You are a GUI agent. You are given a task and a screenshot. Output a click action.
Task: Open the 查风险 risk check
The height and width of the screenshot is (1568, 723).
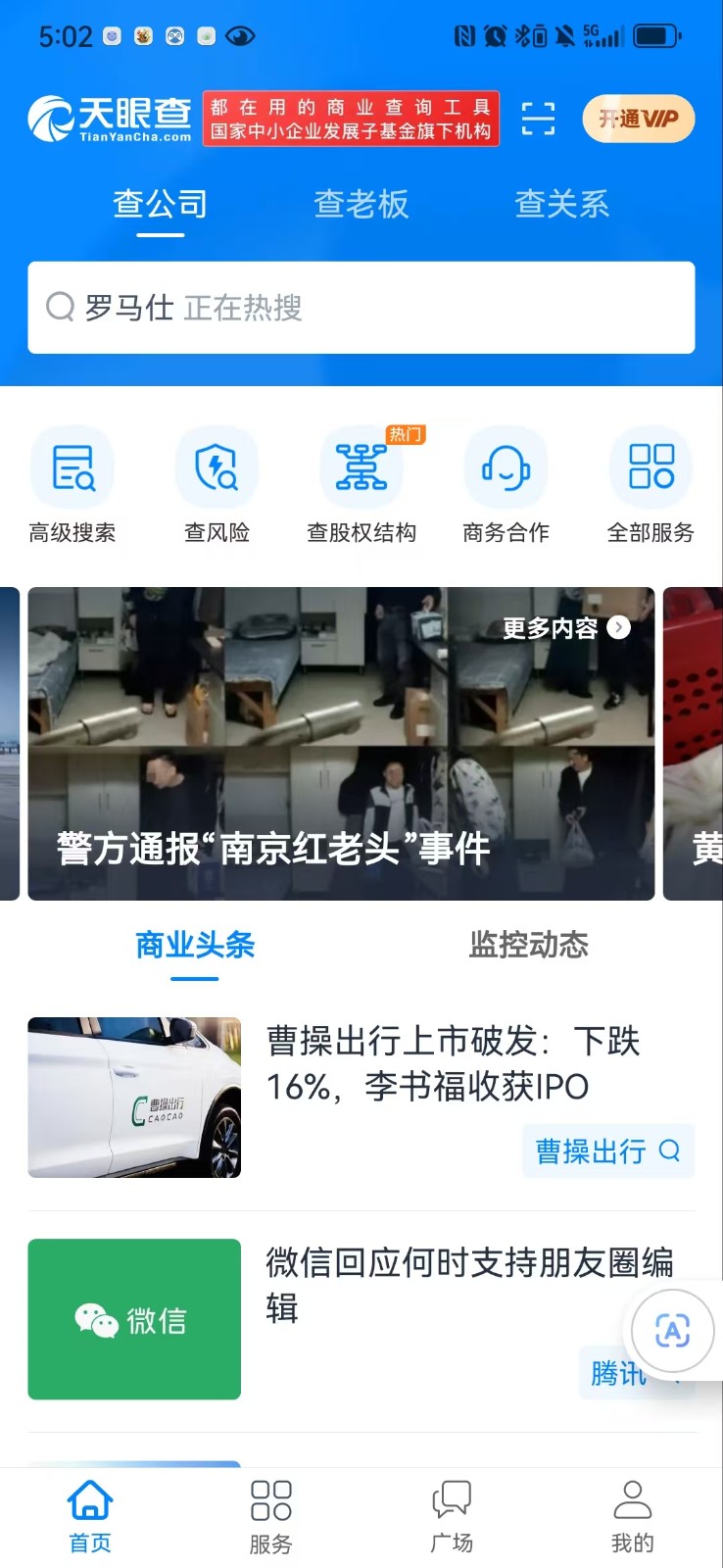tap(217, 486)
